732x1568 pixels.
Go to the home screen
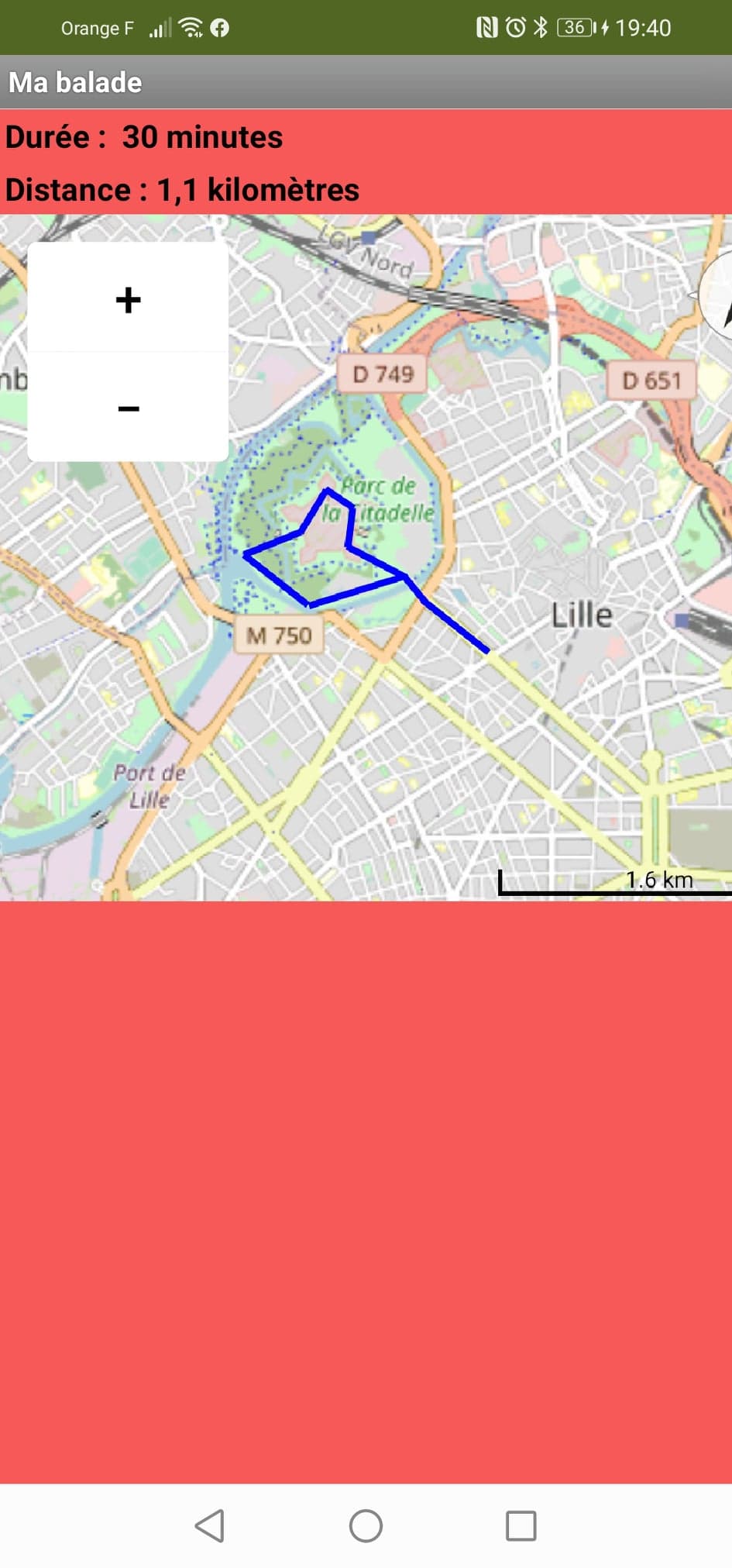366,1525
